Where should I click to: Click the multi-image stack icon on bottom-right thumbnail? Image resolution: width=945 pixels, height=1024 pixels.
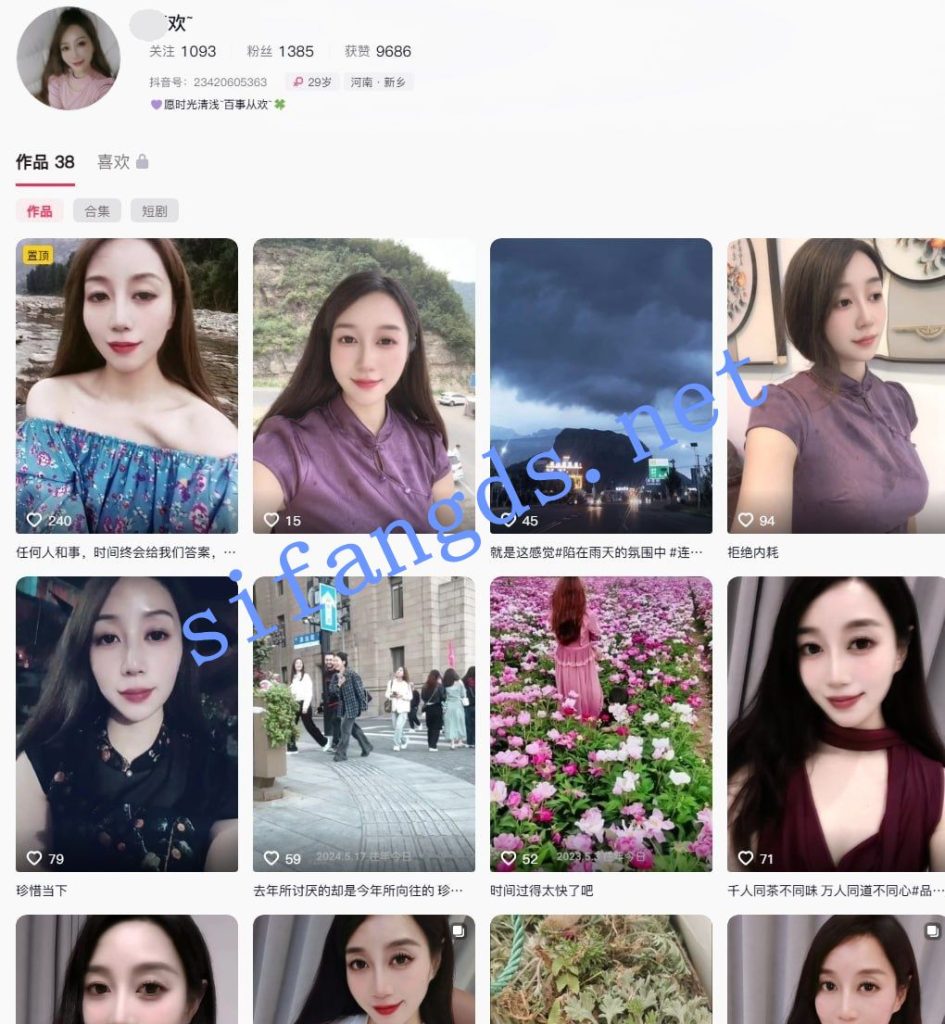[x=930, y=931]
